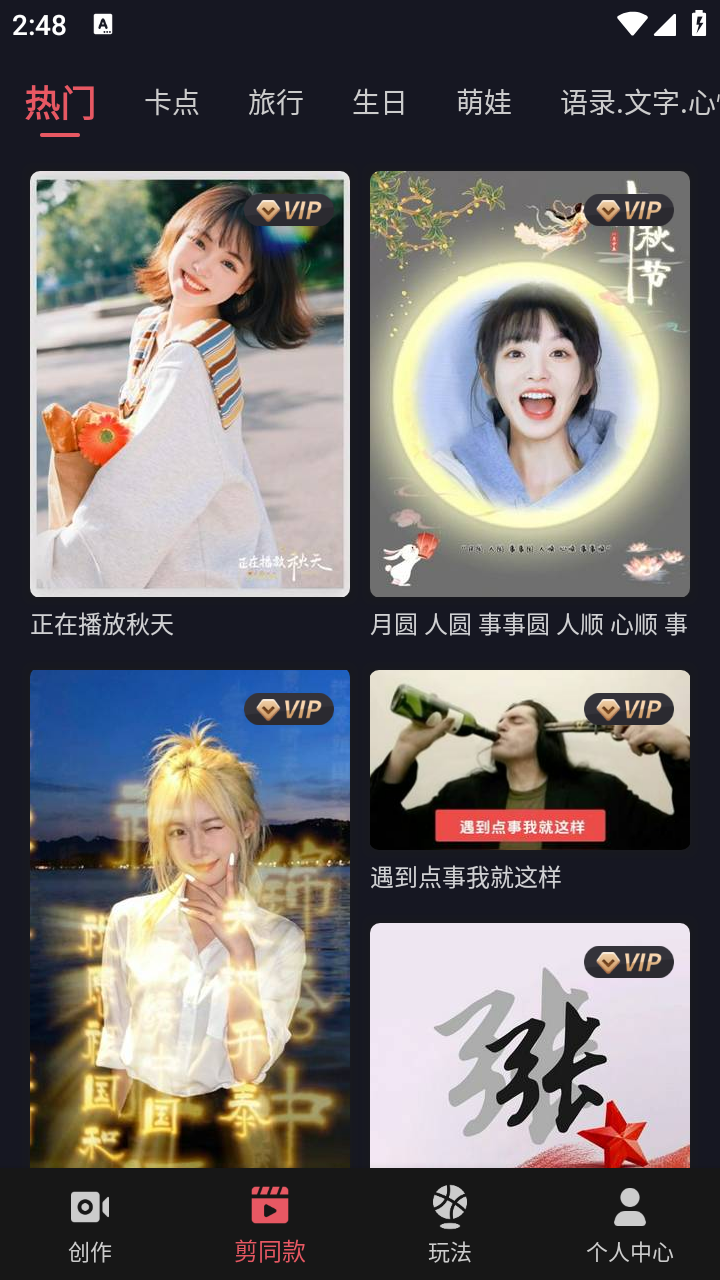Viewport: 720px width, 1280px height.
Task: Switch to the 卡点 tab
Action: pyautogui.click(x=172, y=103)
